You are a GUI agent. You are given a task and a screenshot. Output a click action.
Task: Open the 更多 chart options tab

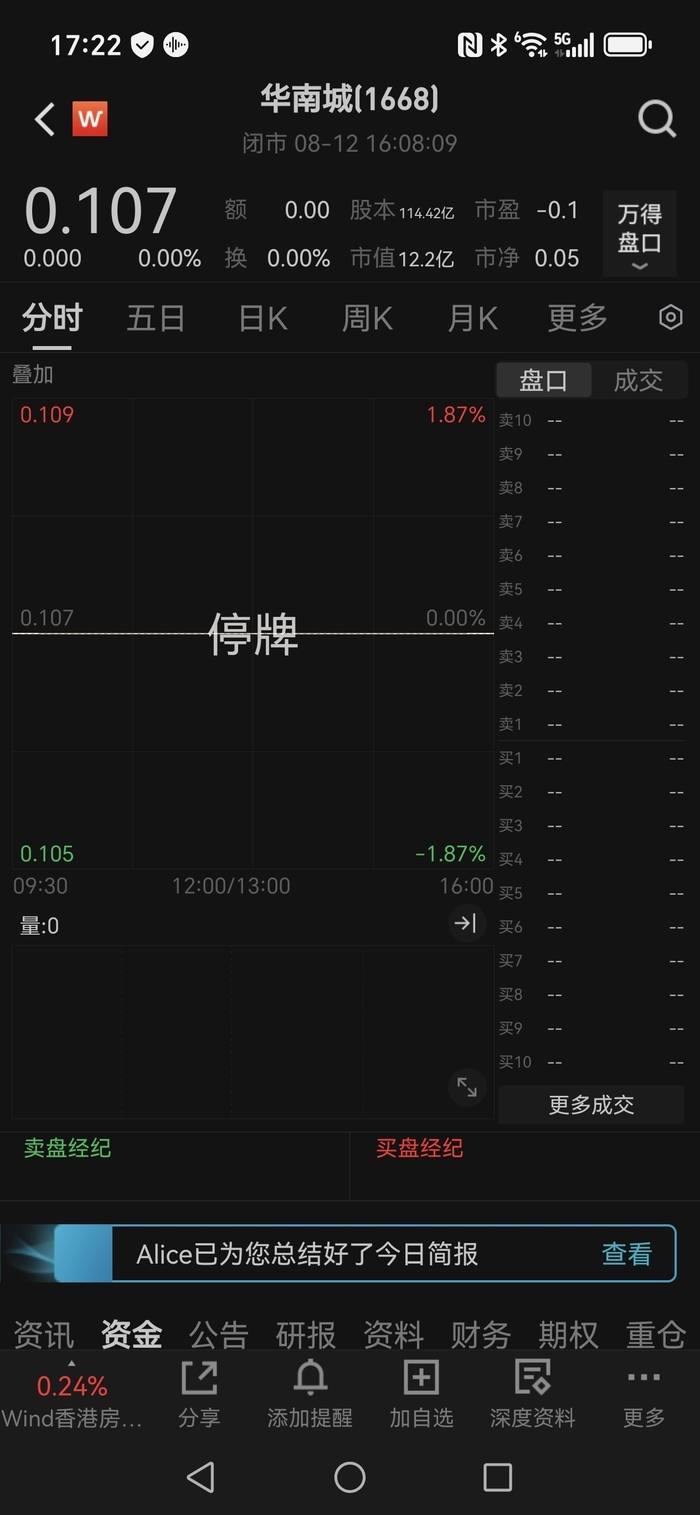pos(577,318)
